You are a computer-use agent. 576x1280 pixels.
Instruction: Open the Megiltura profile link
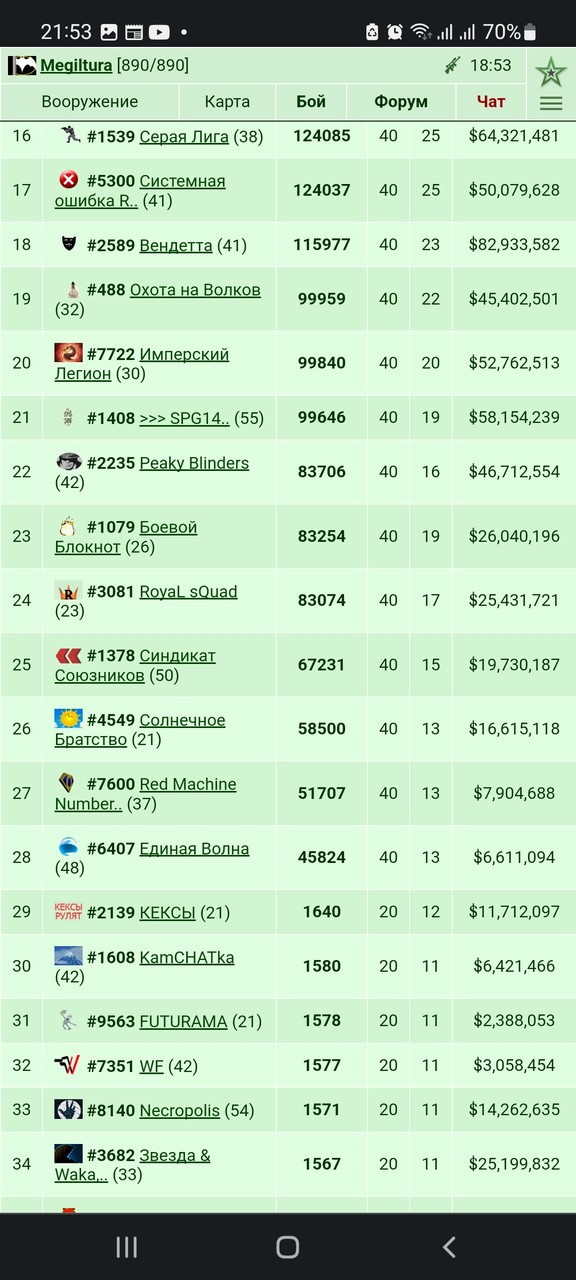coord(76,66)
